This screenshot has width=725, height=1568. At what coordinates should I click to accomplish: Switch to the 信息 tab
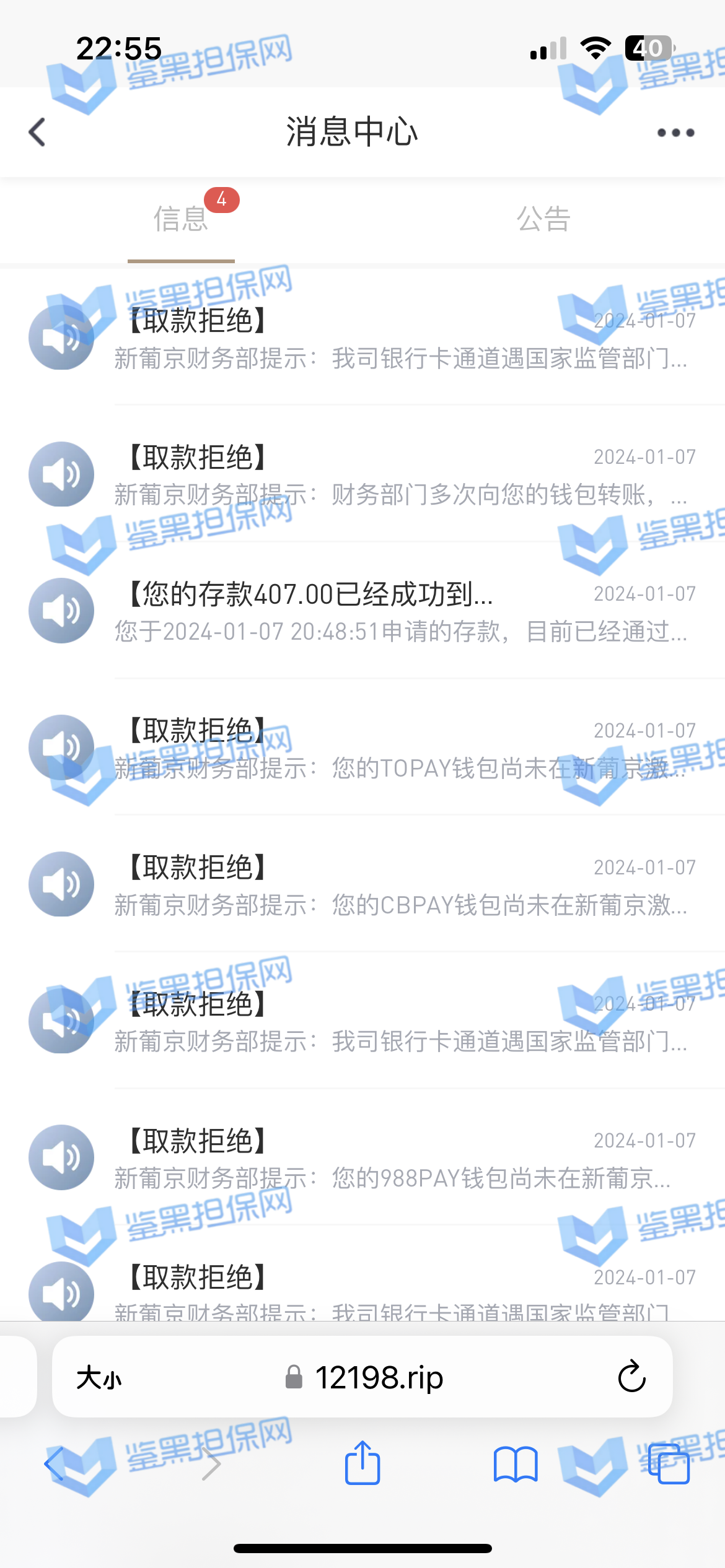point(181,219)
